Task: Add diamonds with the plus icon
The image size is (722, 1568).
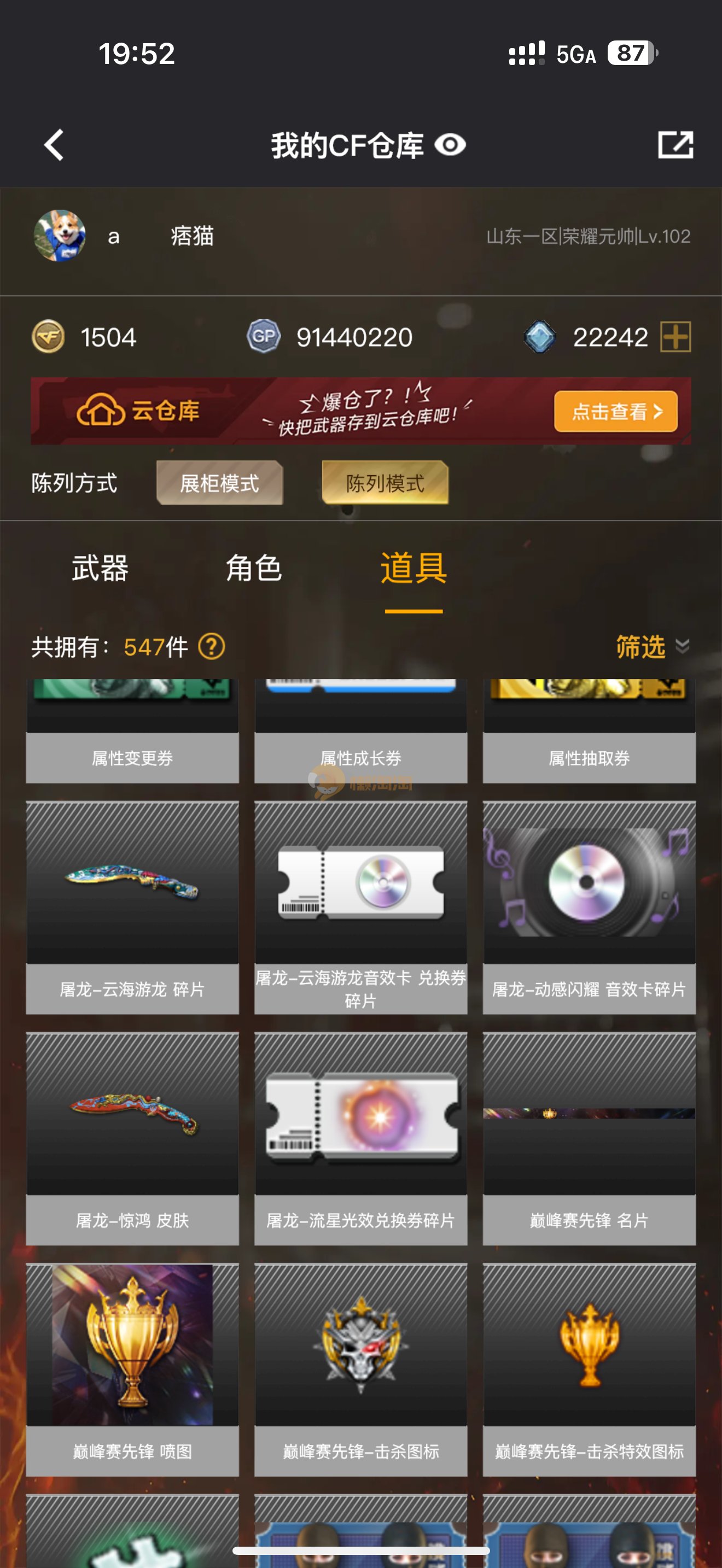Action: [x=676, y=337]
